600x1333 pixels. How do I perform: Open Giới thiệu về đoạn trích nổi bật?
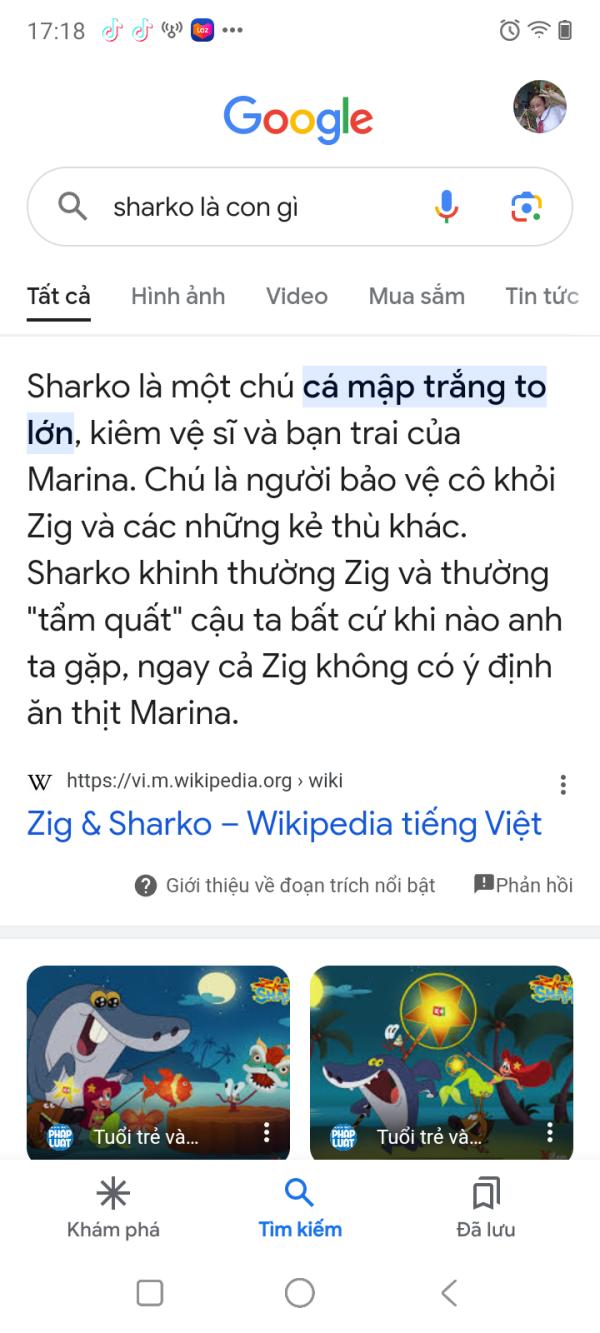coord(286,885)
